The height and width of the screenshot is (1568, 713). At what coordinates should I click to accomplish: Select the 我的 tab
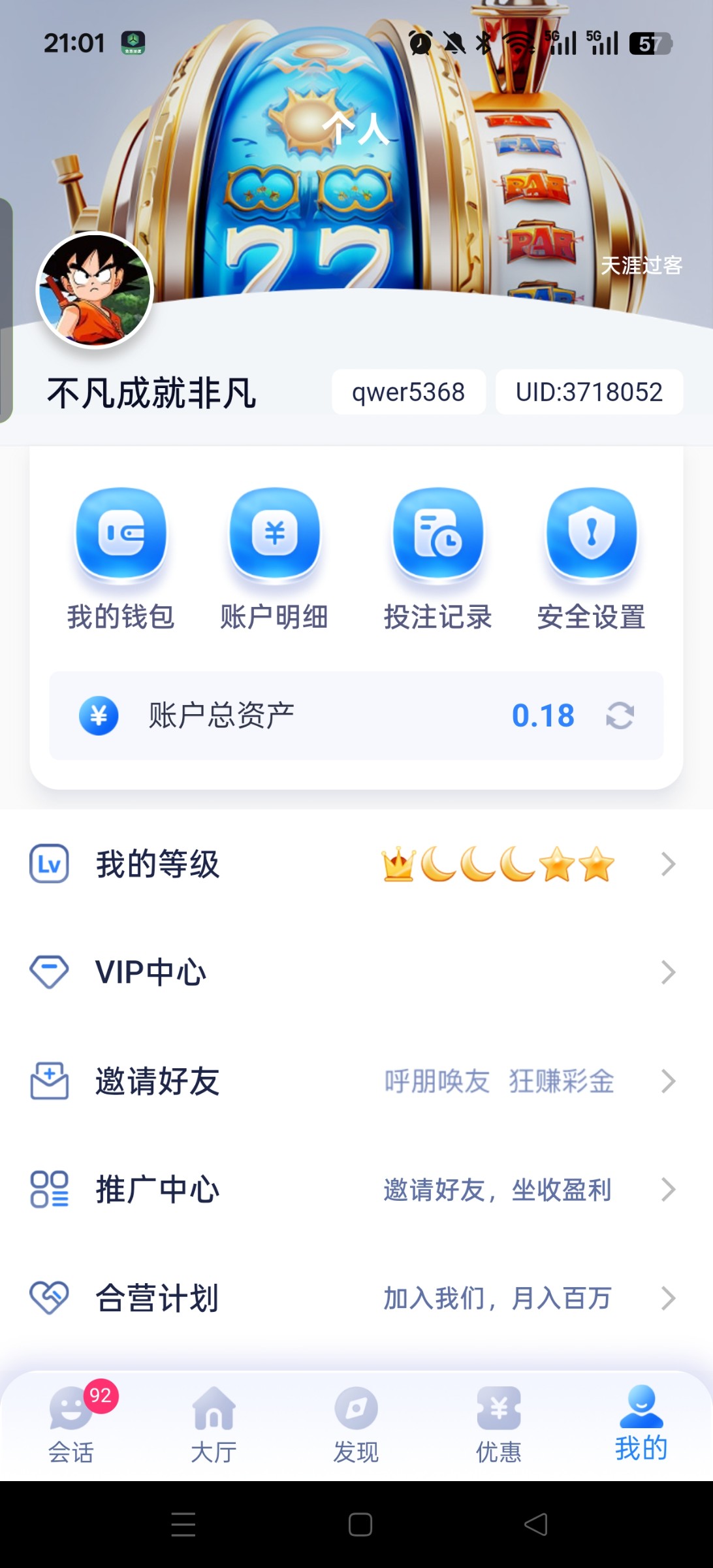641,1424
